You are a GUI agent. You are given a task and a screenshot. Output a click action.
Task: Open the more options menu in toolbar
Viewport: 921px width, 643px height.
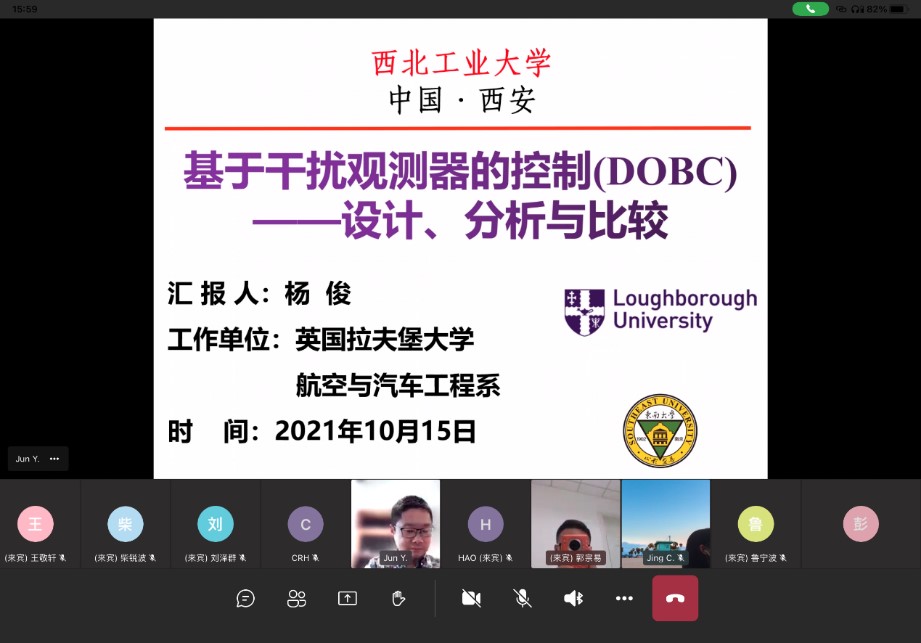tap(624, 598)
